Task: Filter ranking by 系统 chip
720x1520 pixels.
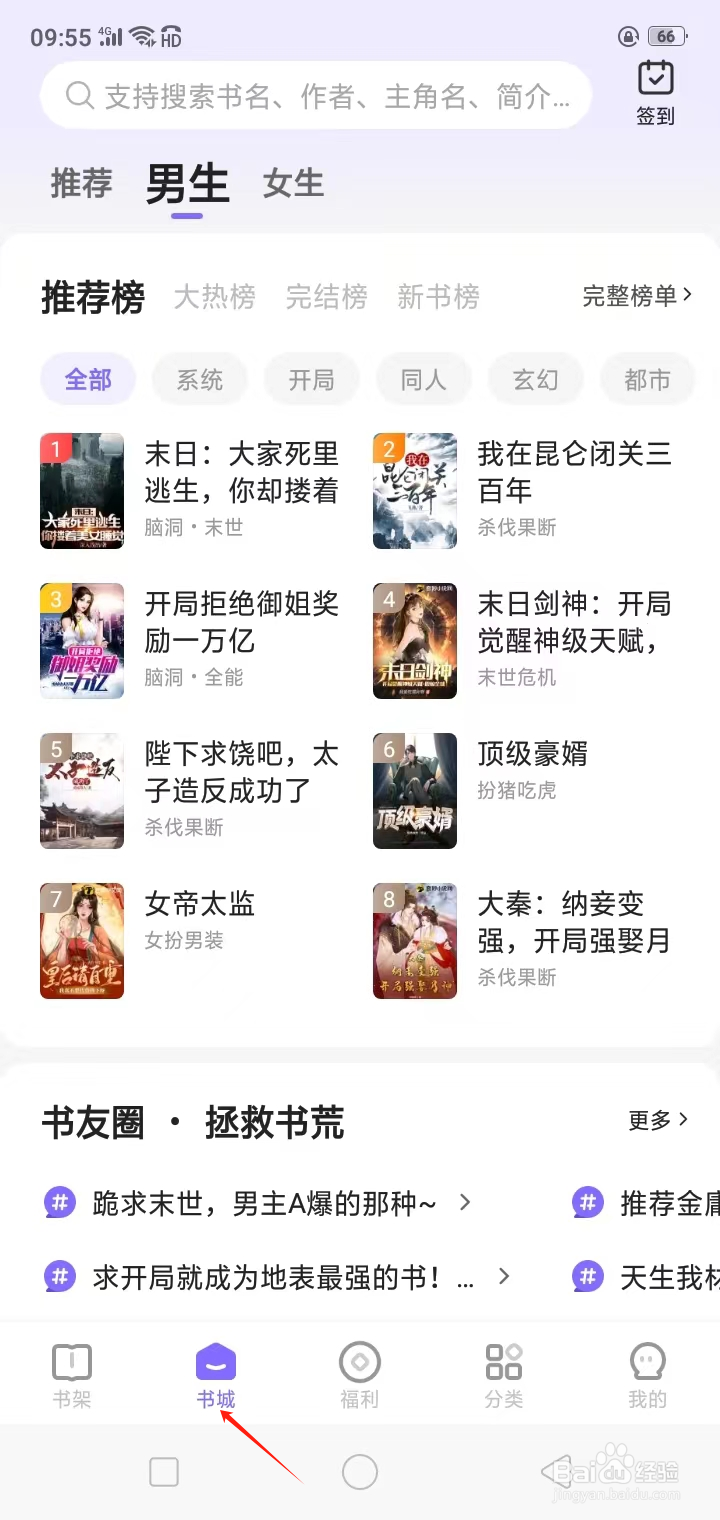Action: (x=199, y=380)
